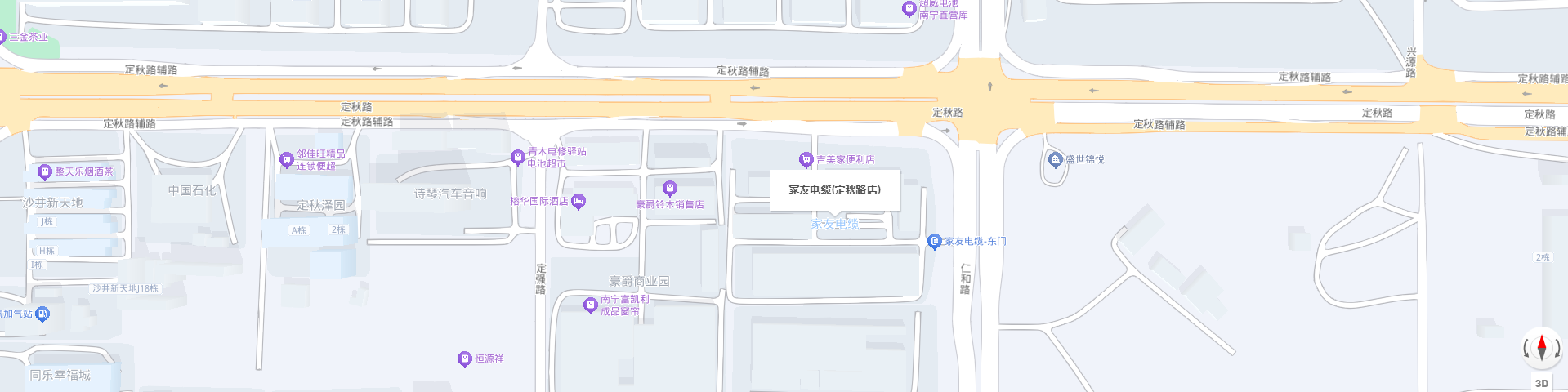Open the 盛世锦悦 residence marker
The width and height of the screenshot is (1568, 392).
[1055, 159]
